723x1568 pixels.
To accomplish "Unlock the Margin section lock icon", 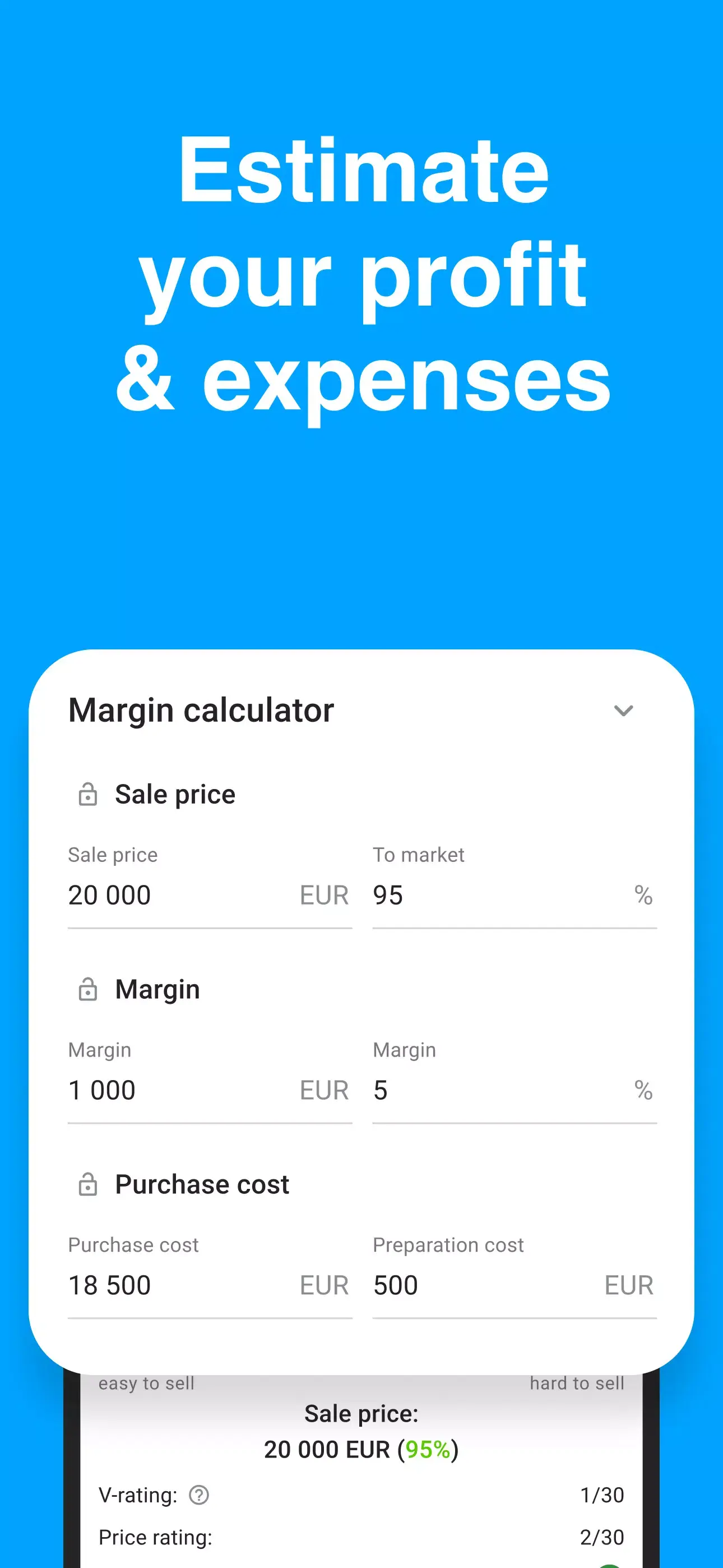I will coord(88,989).
